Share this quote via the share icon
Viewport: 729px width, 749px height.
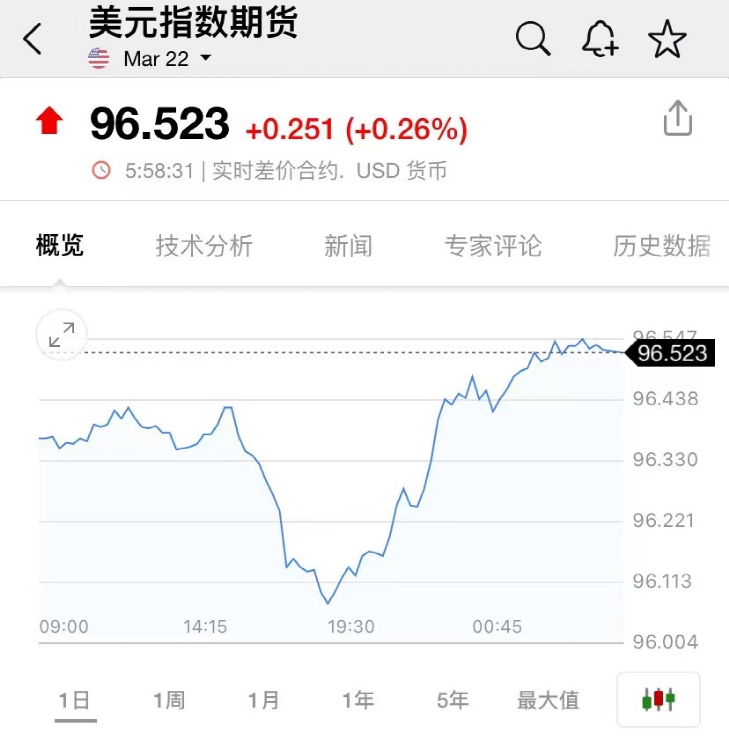coord(677,119)
